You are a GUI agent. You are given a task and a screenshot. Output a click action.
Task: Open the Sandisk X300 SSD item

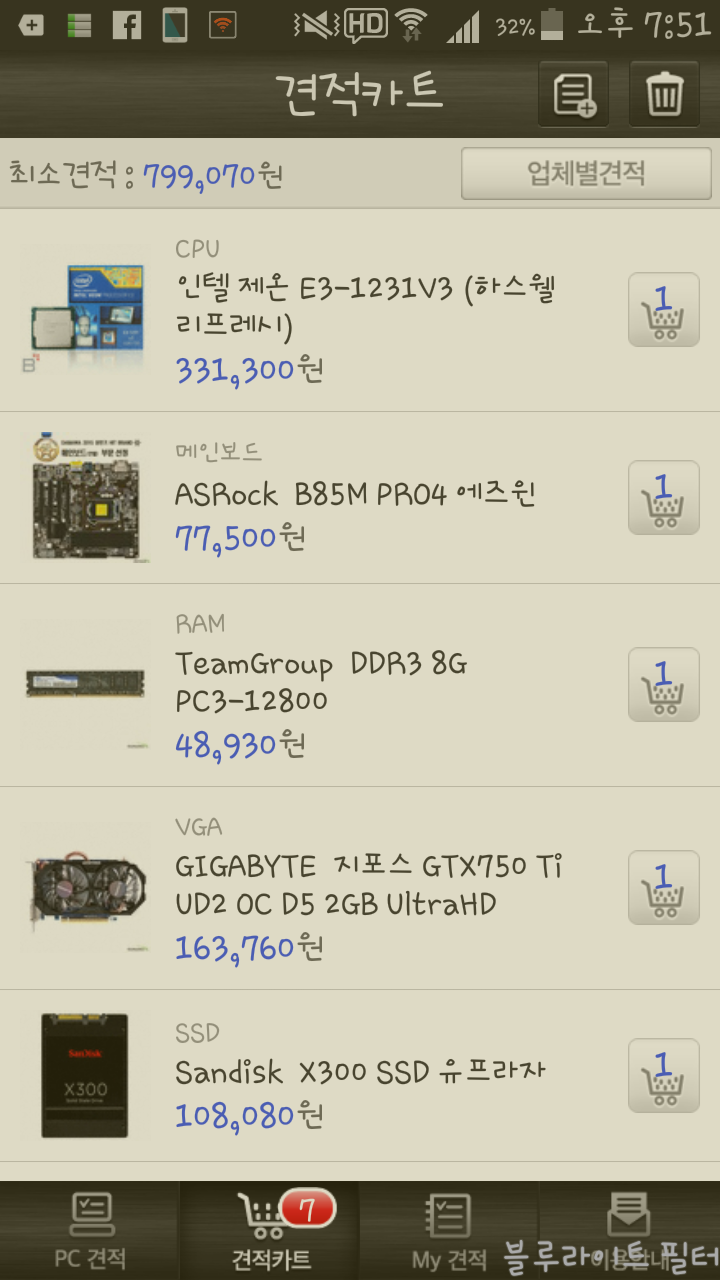click(x=359, y=1073)
